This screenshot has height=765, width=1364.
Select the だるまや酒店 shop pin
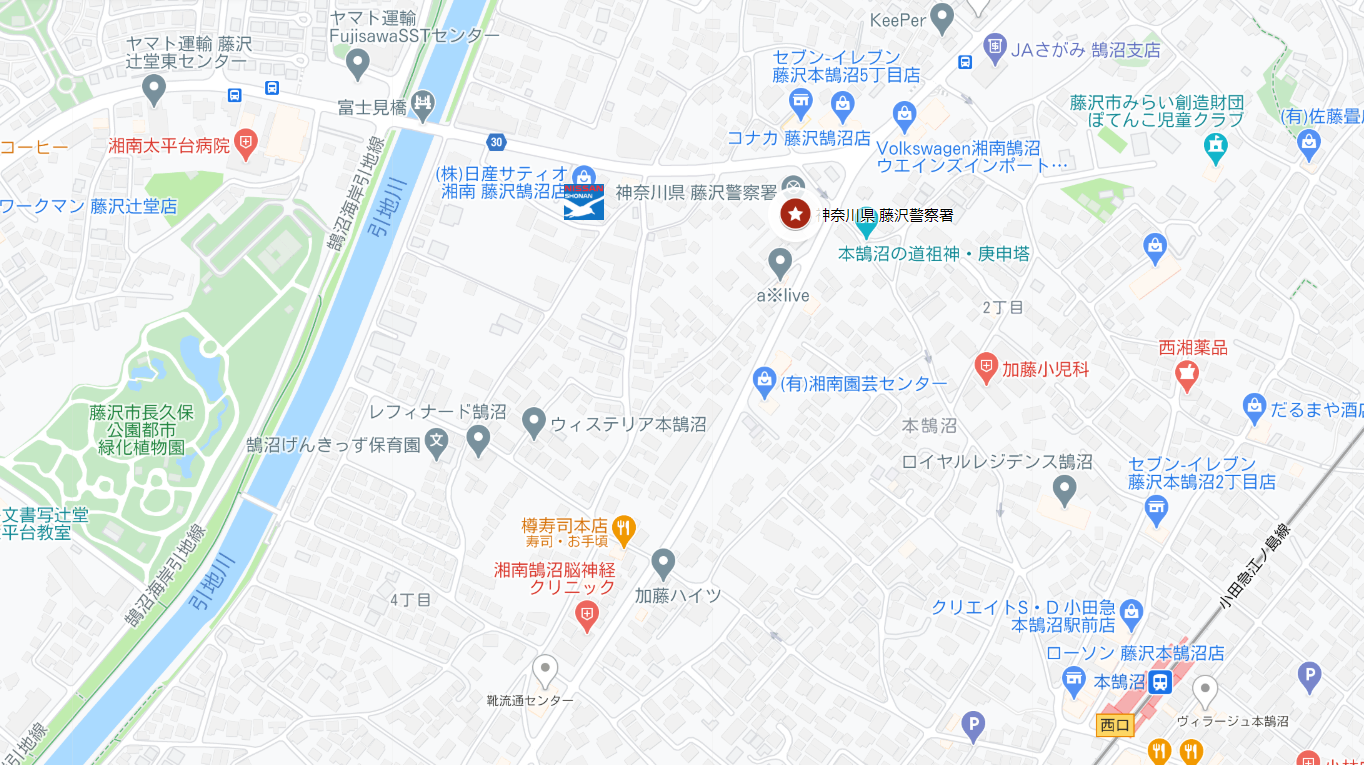coord(1254,407)
